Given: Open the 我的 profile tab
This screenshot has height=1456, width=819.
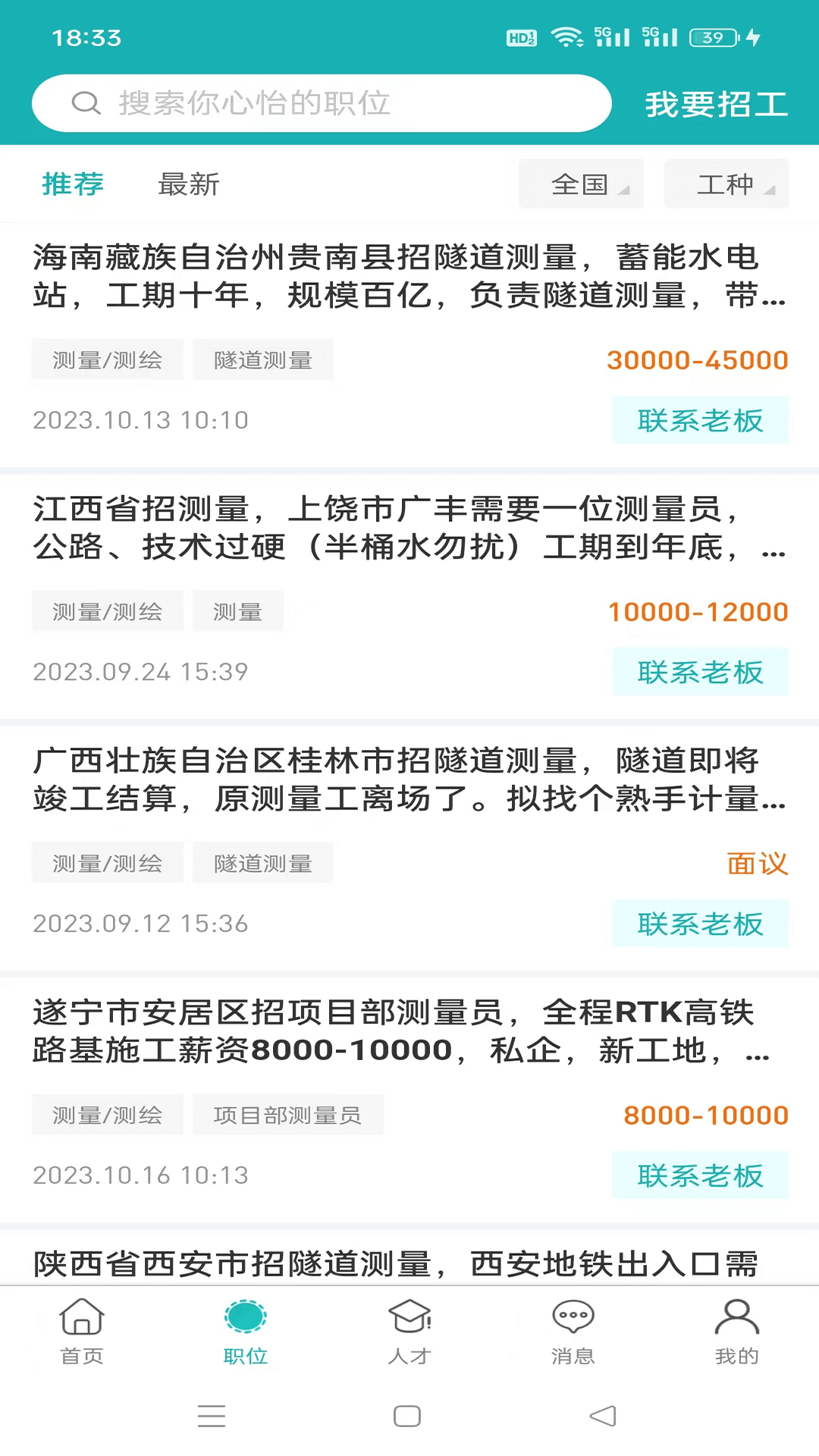Looking at the screenshot, I should 736,1330.
